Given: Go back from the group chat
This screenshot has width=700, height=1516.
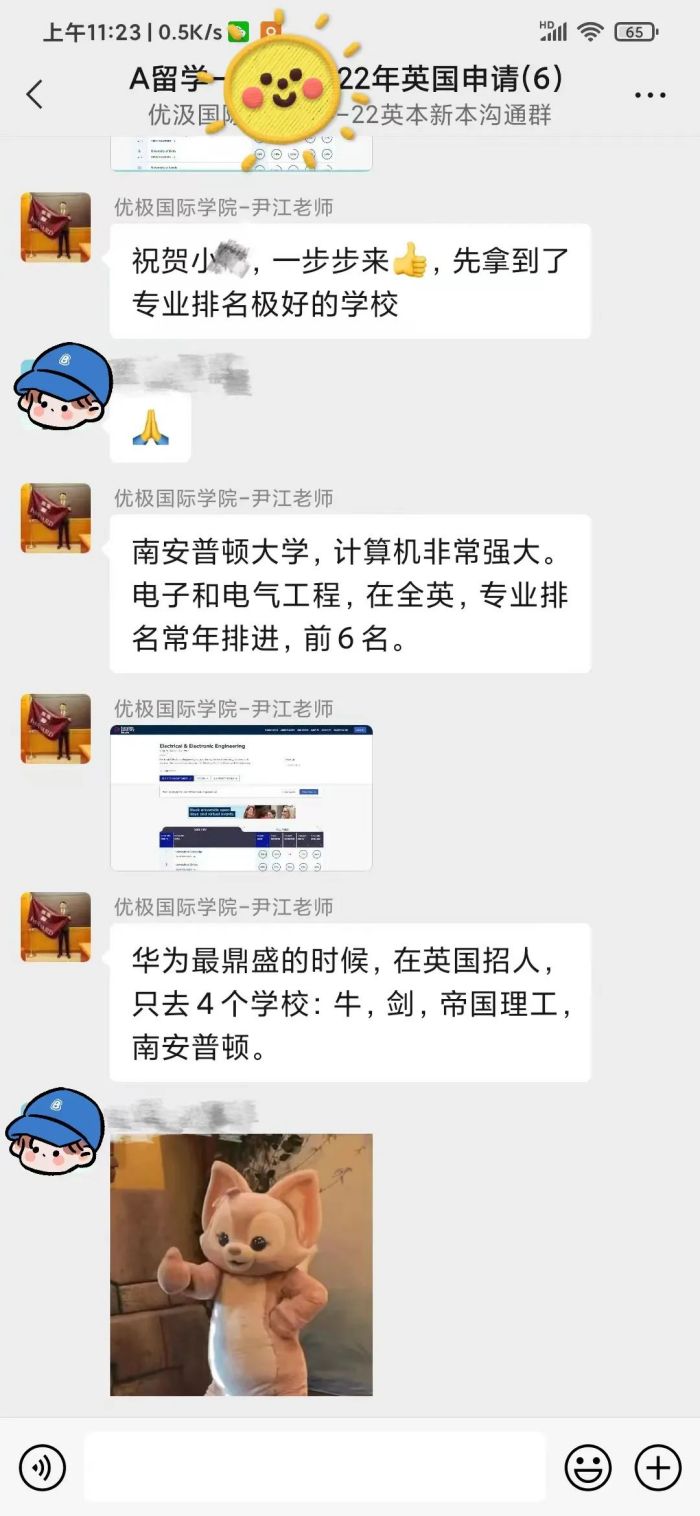Looking at the screenshot, I should [x=35, y=94].
